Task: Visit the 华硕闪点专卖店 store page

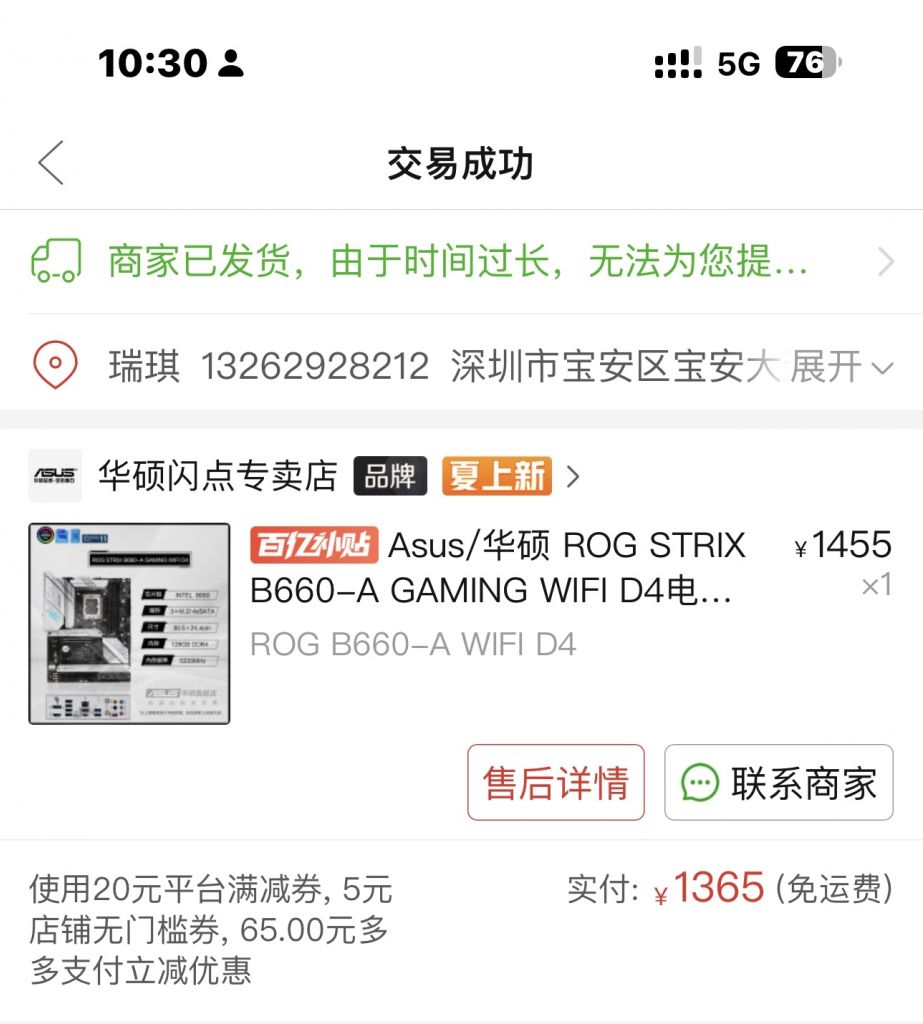Action: point(218,476)
